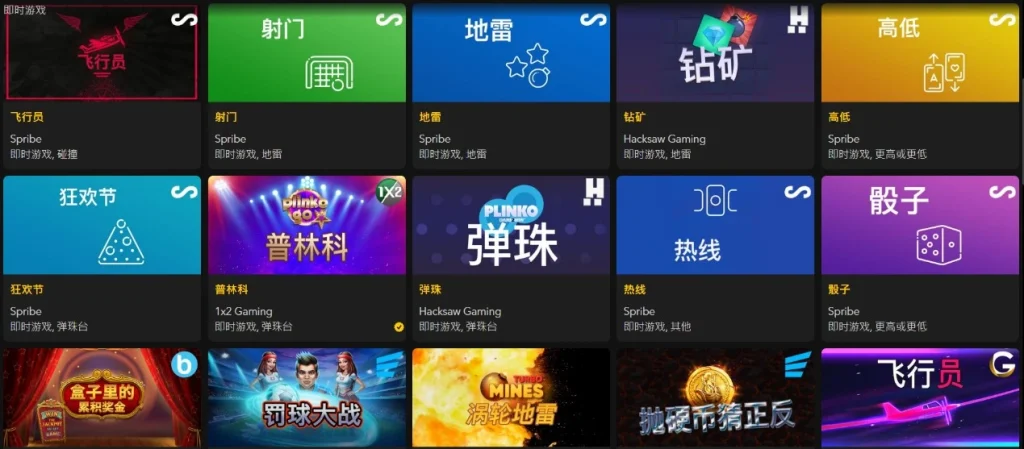Play the 高低 game
The height and width of the screenshot is (449, 1024).
click(x=920, y=55)
